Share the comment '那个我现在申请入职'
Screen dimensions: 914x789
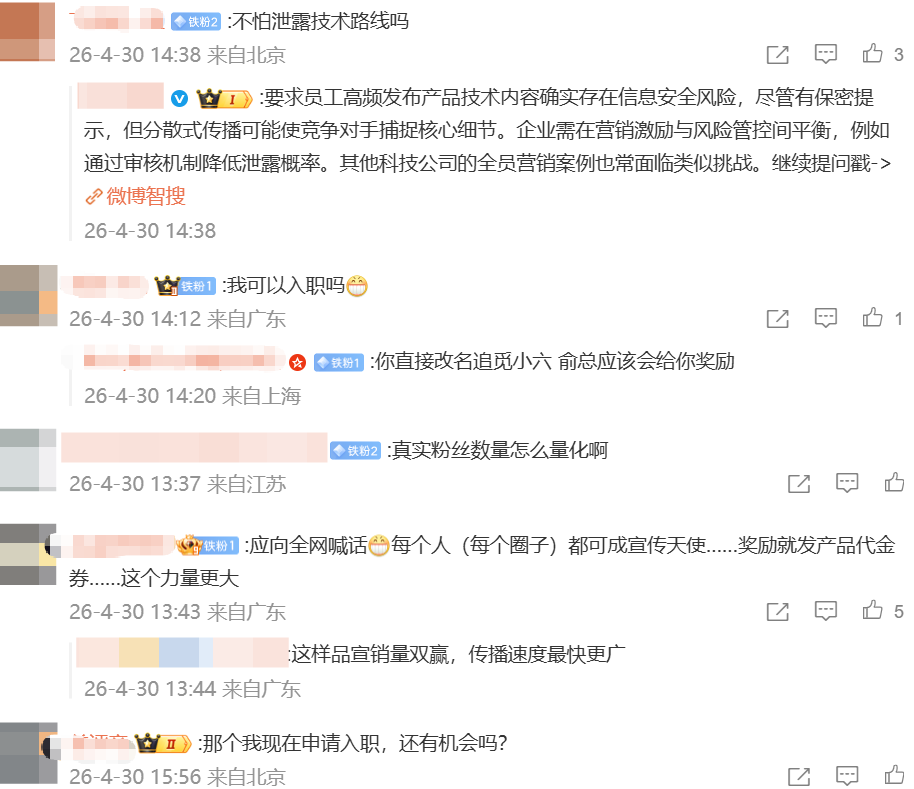[x=799, y=776]
